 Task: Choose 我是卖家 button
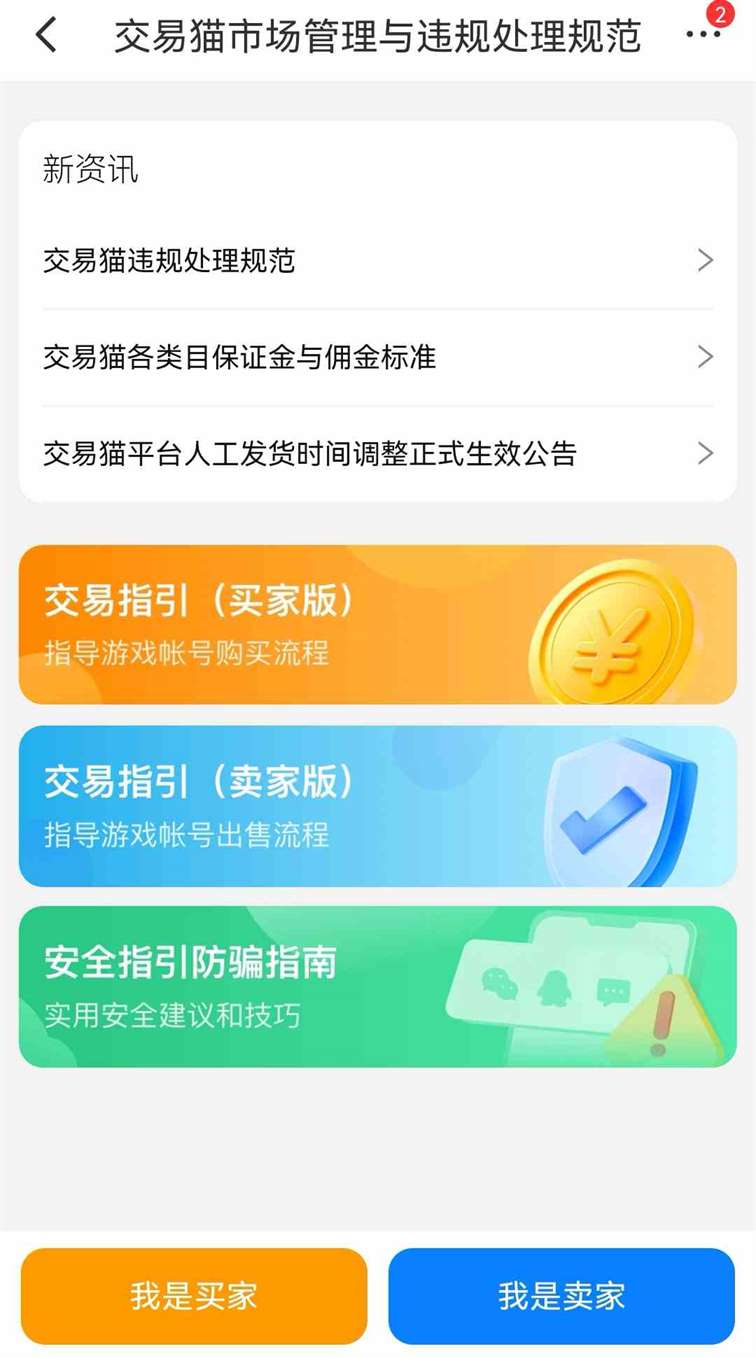click(562, 1296)
